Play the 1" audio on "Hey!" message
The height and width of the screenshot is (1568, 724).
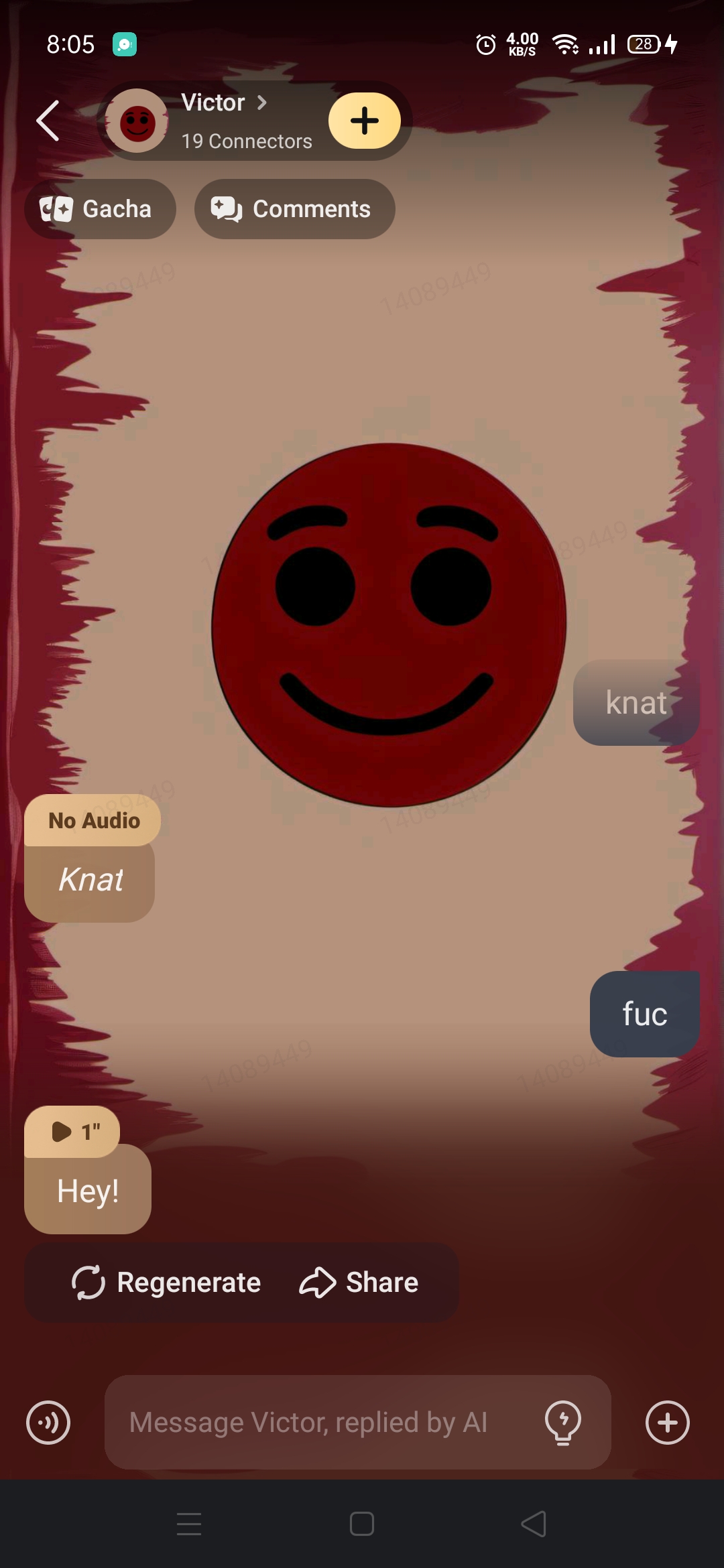(72, 1132)
